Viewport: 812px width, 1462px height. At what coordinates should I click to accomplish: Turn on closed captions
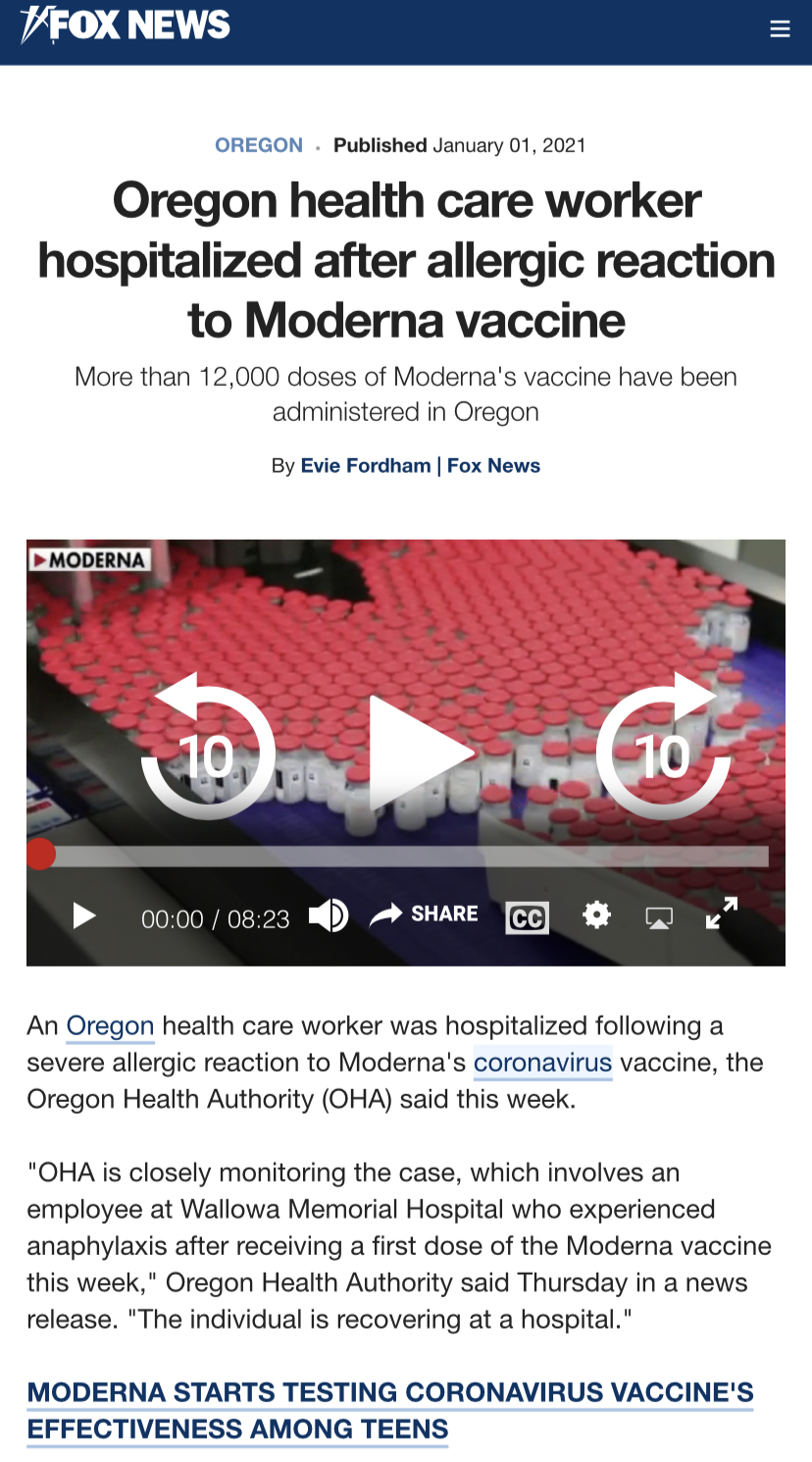point(527,917)
